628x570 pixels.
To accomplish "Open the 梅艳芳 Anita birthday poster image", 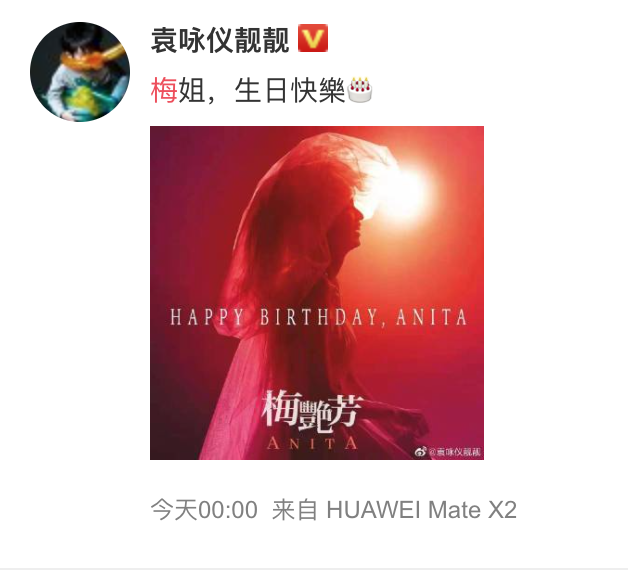I will coord(316,293).
